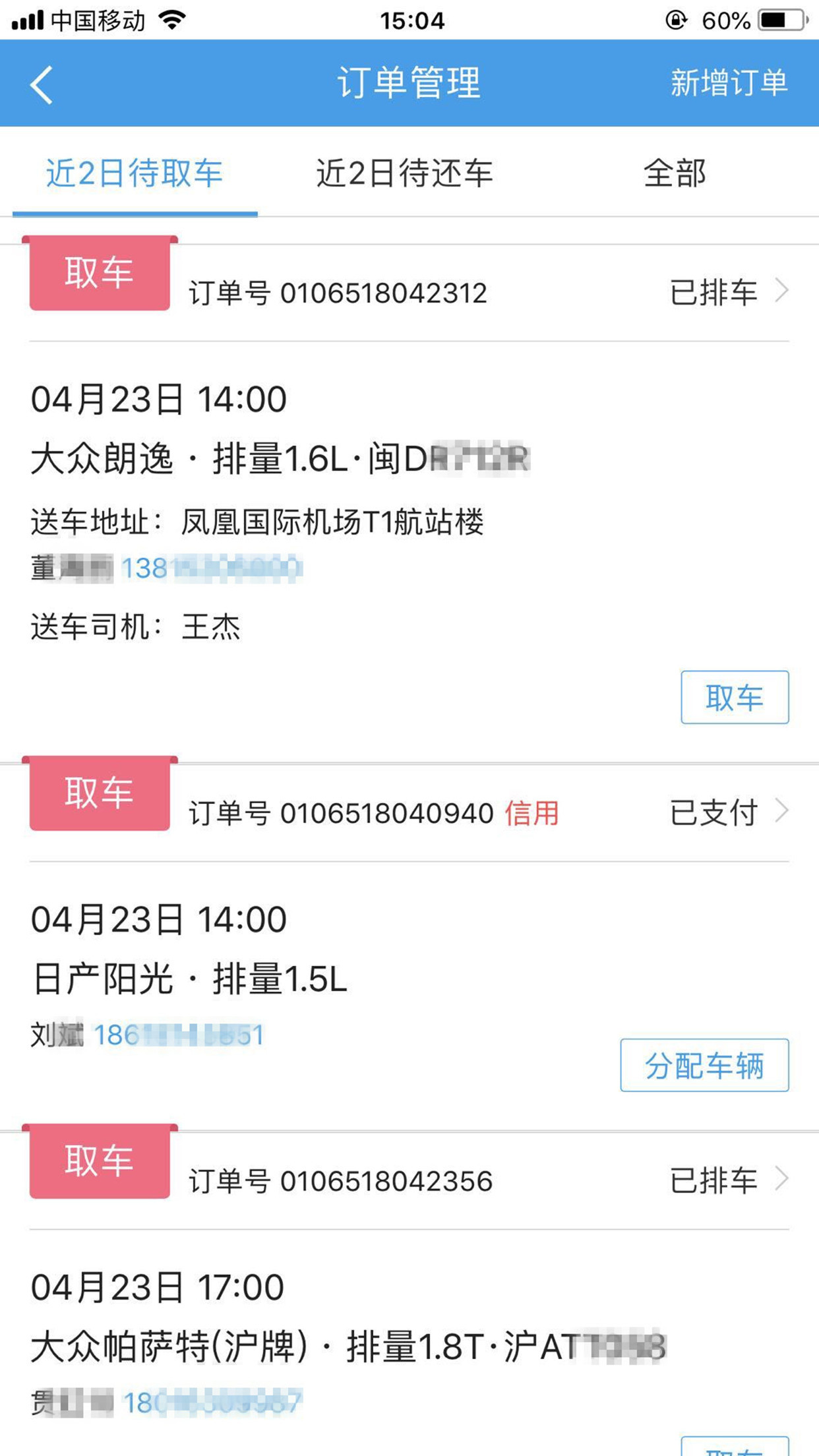
Task: Tap the red 取车 badge on the first order
Action: pyautogui.click(x=99, y=272)
